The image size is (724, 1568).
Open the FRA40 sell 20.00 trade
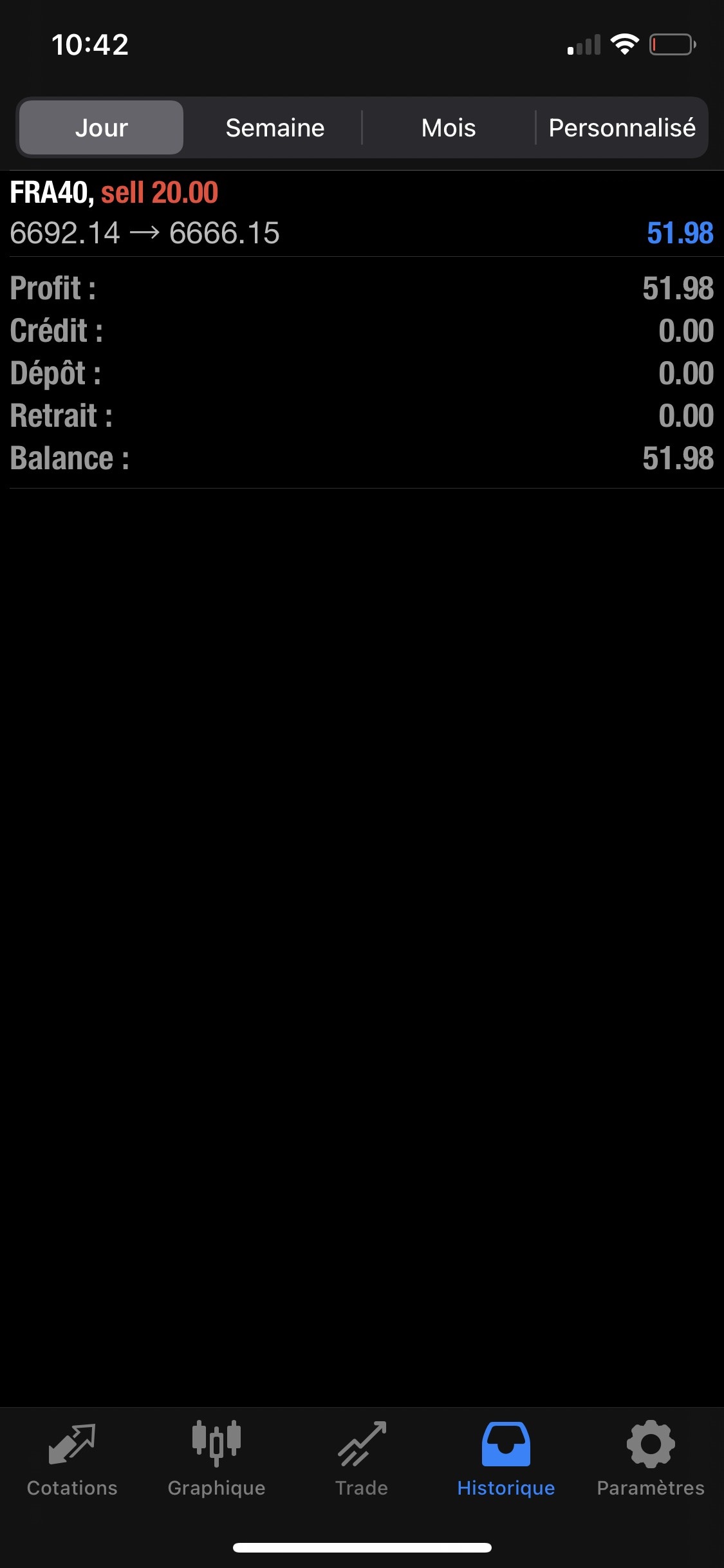coord(362,213)
